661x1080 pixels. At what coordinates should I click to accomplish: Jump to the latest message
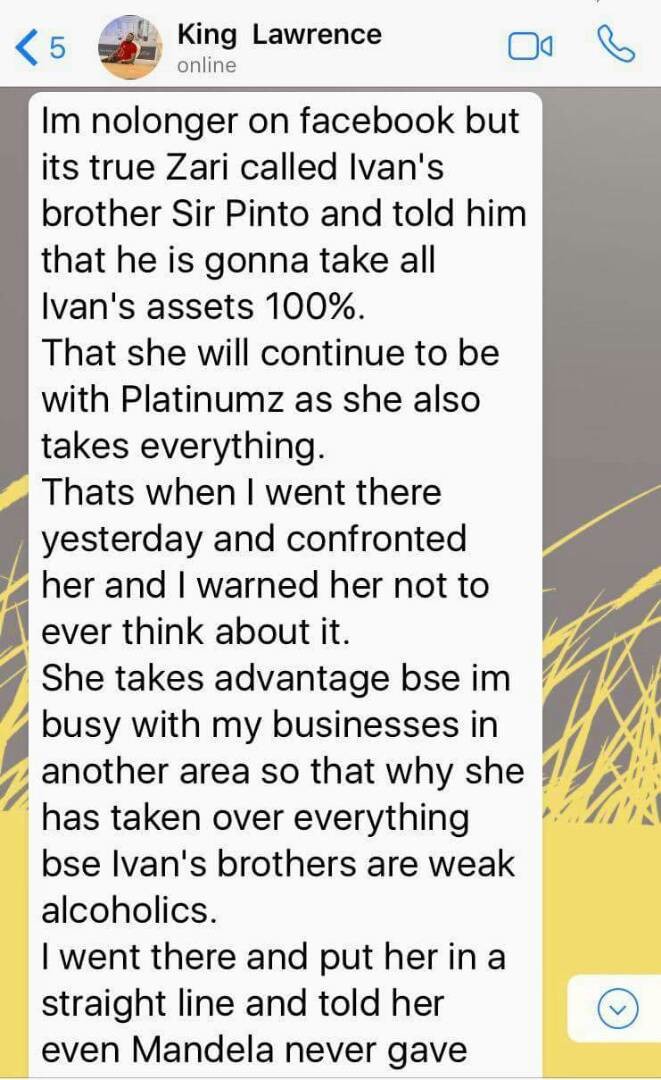pos(617,1010)
